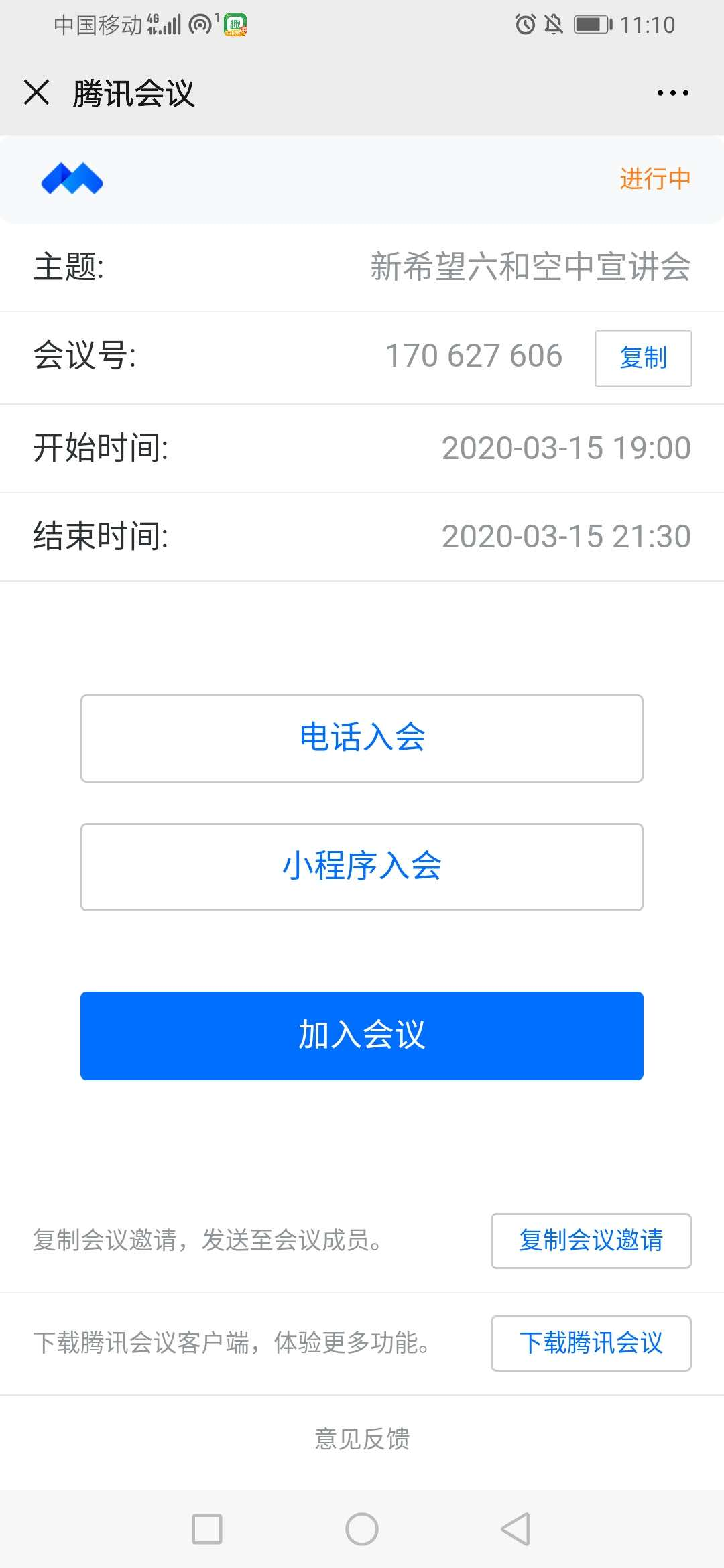Close the 腾讯会议 page
The height and width of the screenshot is (1568, 724).
click(x=37, y=92)
